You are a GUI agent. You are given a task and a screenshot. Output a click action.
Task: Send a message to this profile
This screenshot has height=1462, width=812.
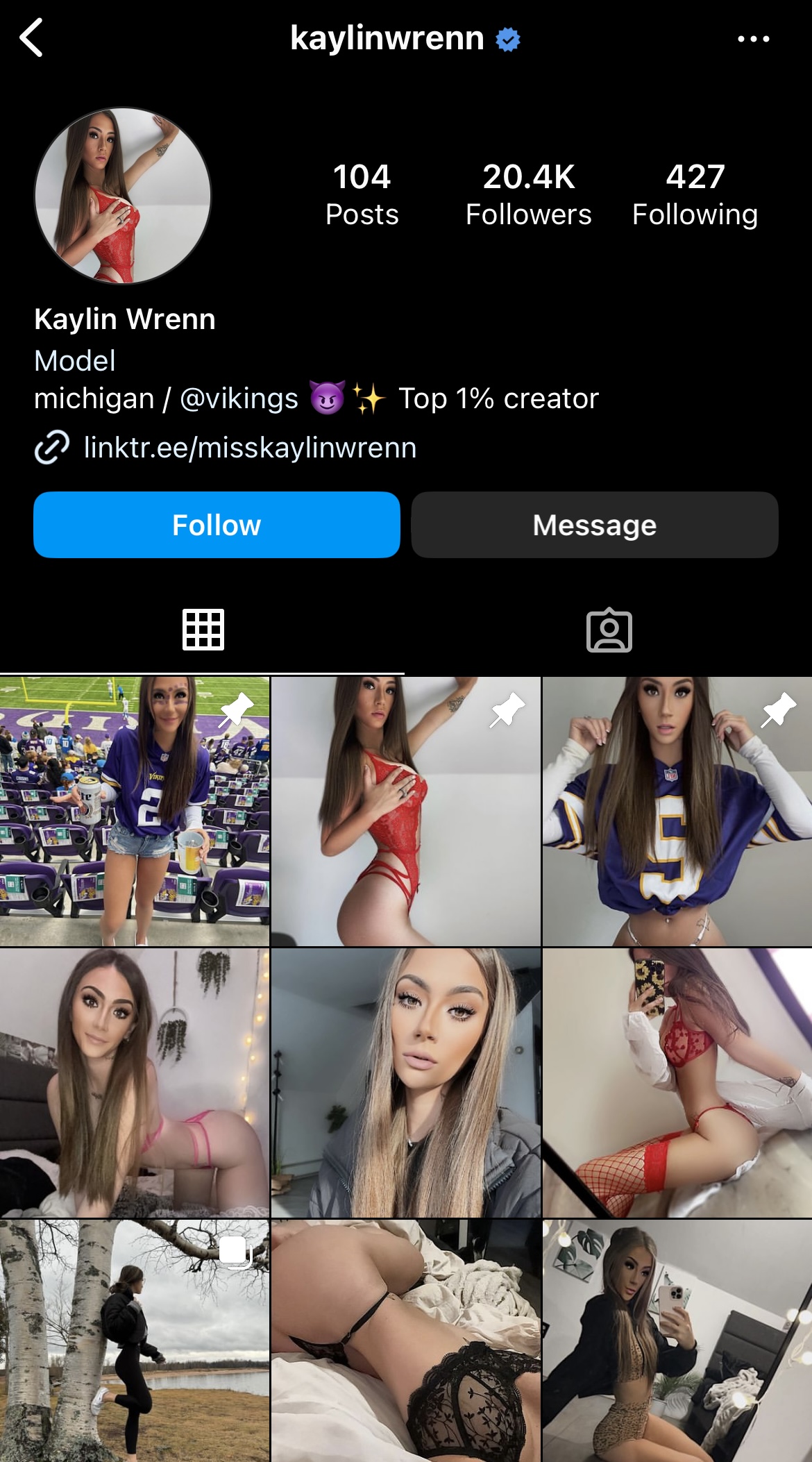tap(595, 525)
